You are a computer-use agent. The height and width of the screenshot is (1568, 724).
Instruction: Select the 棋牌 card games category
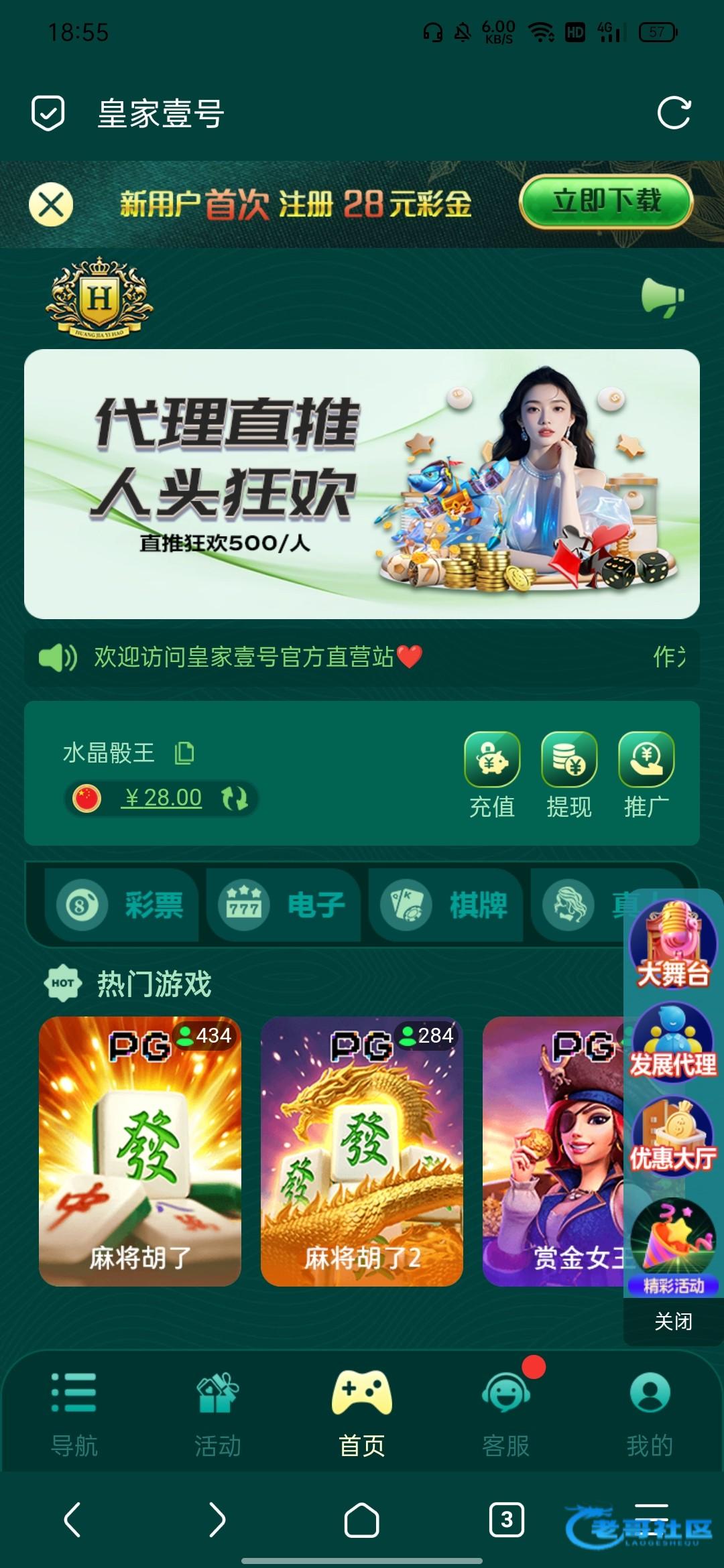click(x=446, y=905)
